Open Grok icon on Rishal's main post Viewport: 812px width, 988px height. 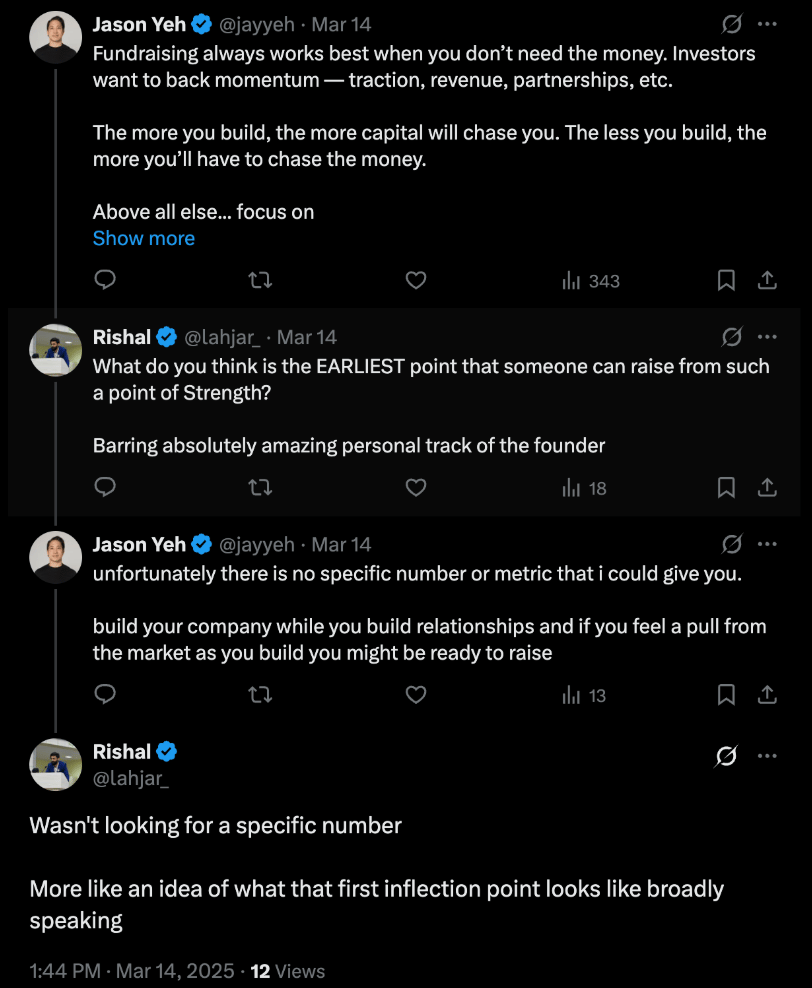pos(727,757)
